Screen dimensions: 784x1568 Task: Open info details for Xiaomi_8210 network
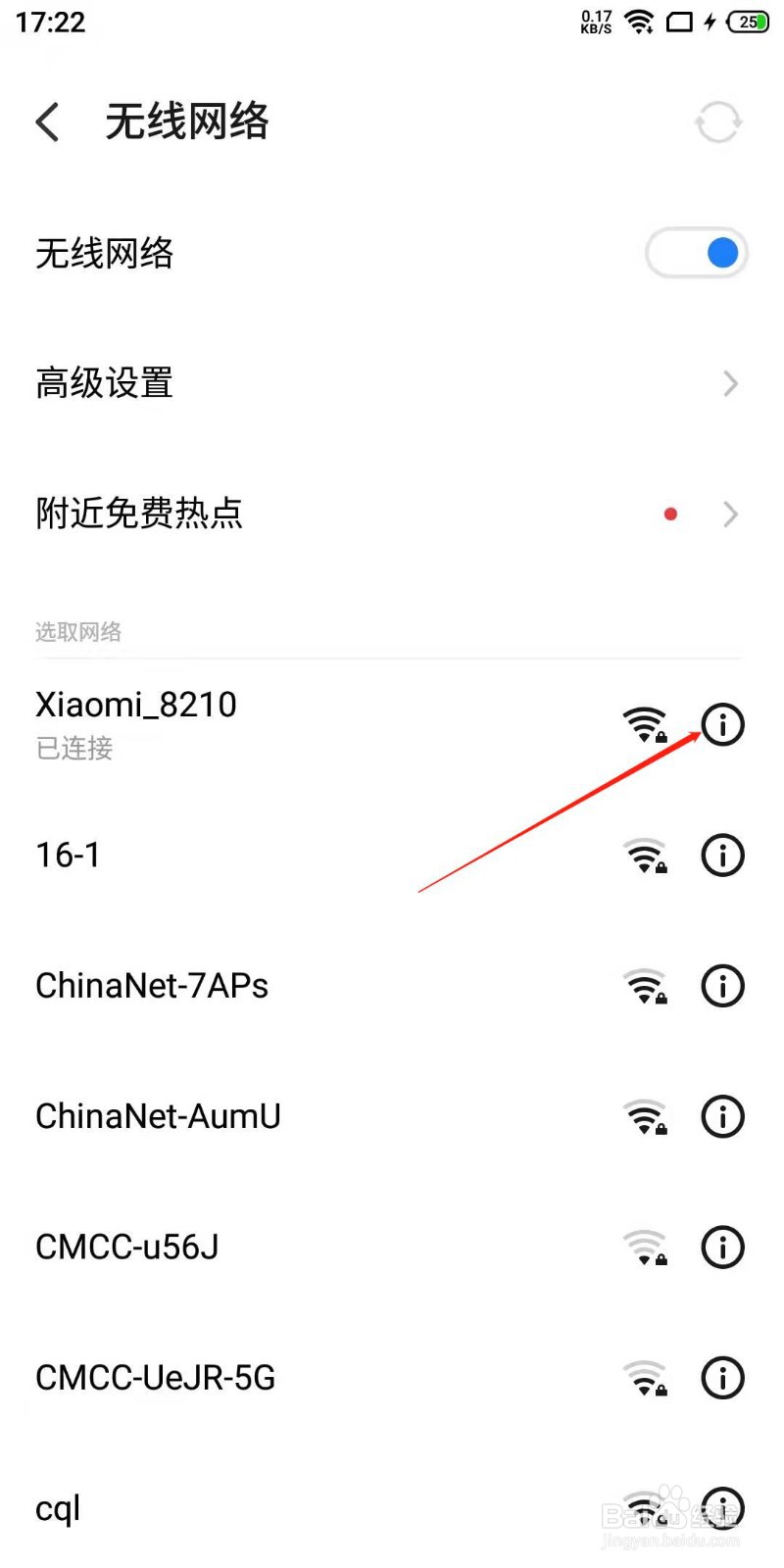click(x=722, y=724)
